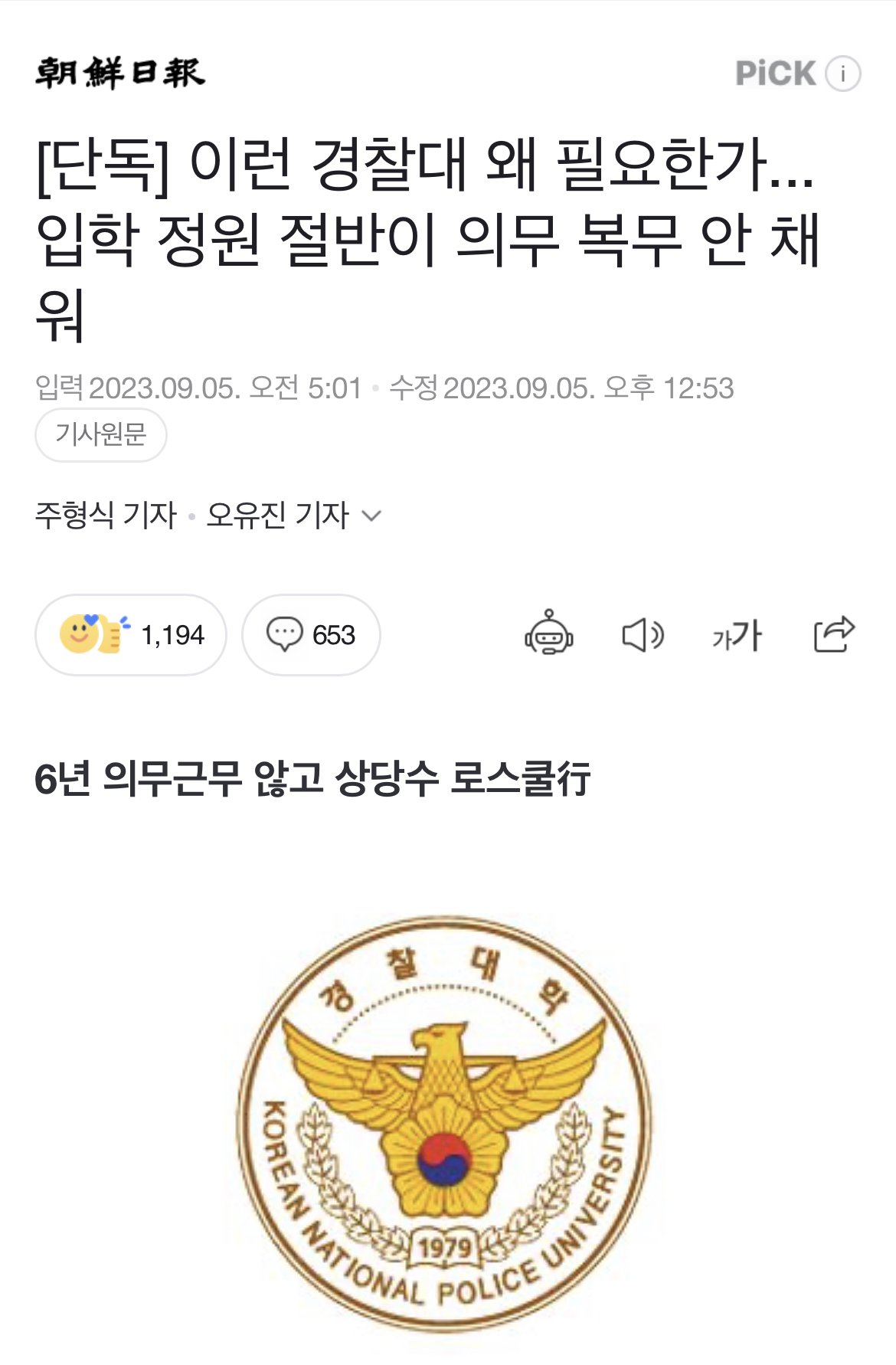
Task: Open reporter 주형식 기자's page
Action: coord(106,516)
